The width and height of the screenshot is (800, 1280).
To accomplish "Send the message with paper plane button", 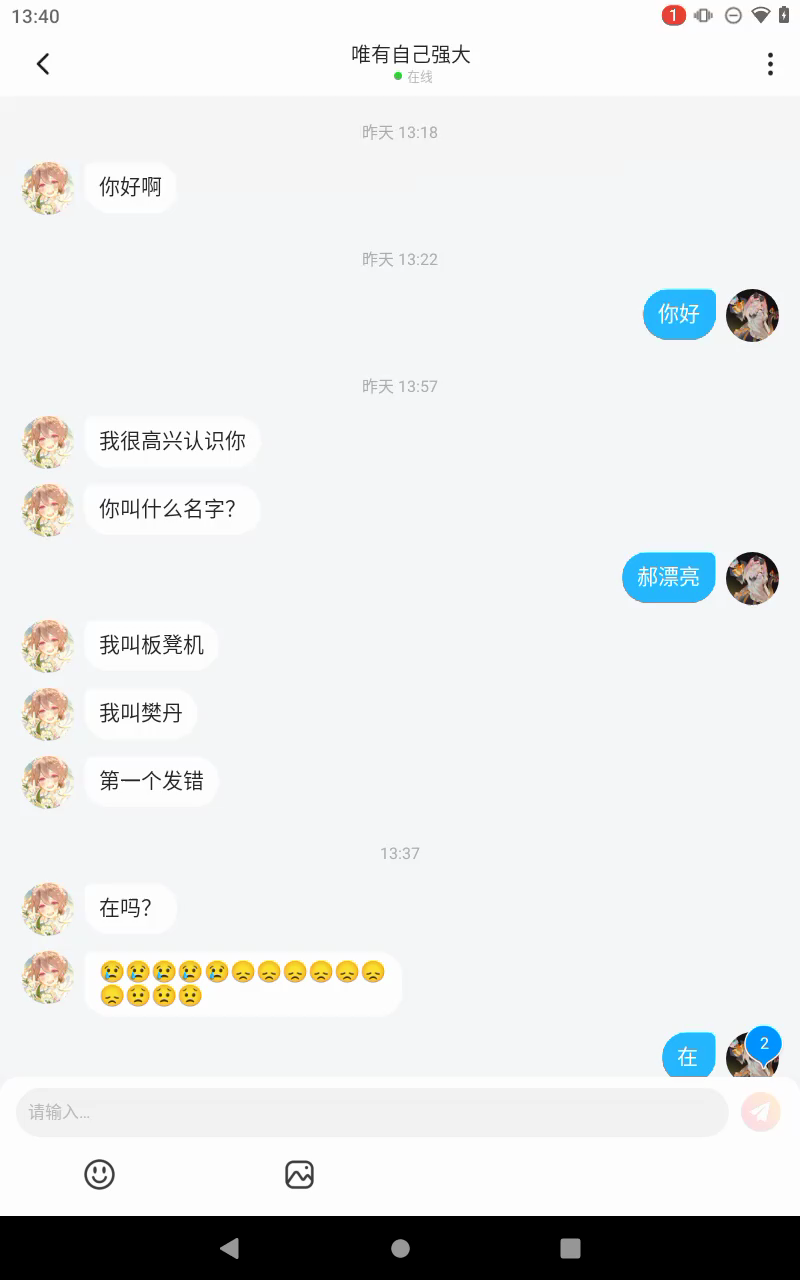I will [x=760, y=1112].
